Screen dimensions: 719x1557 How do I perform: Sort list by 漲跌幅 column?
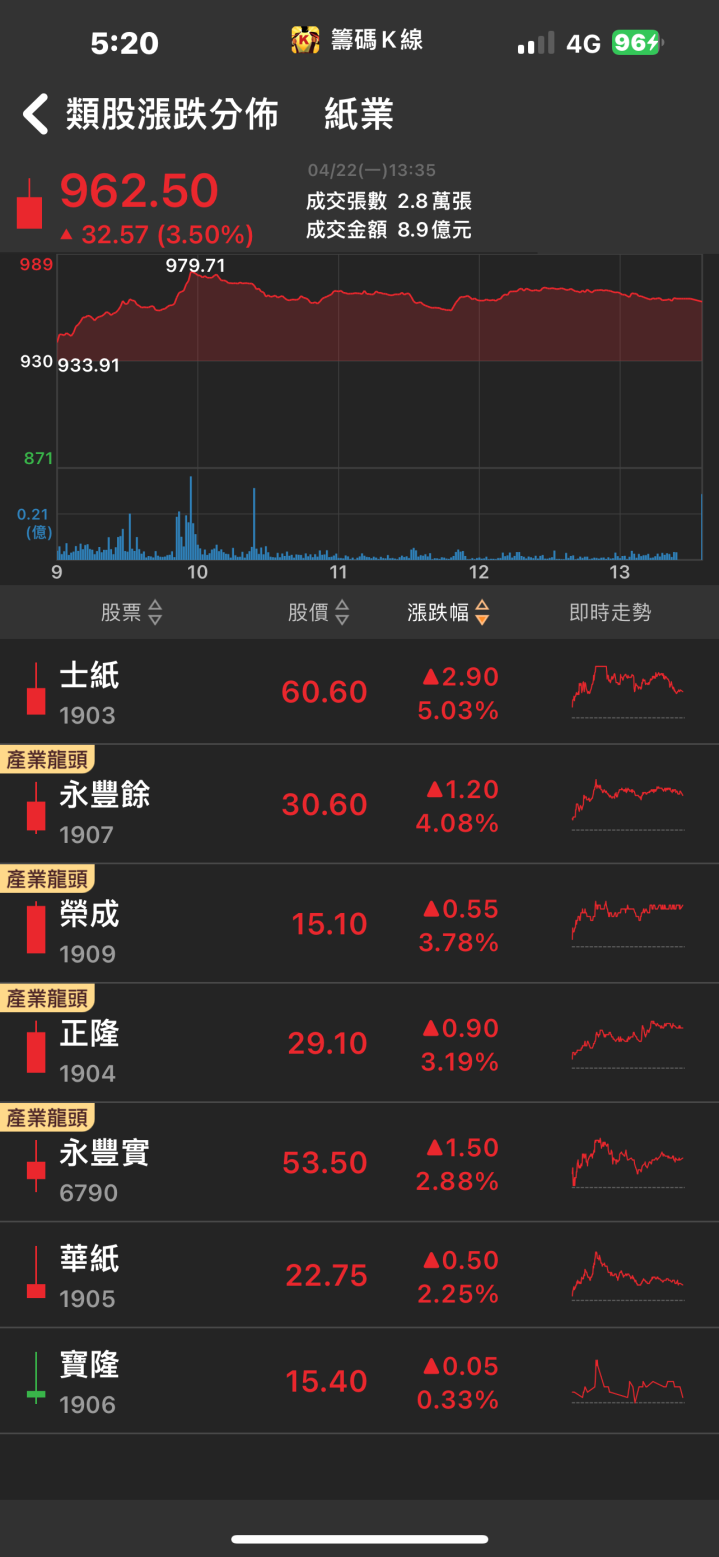tap(449, 613)
